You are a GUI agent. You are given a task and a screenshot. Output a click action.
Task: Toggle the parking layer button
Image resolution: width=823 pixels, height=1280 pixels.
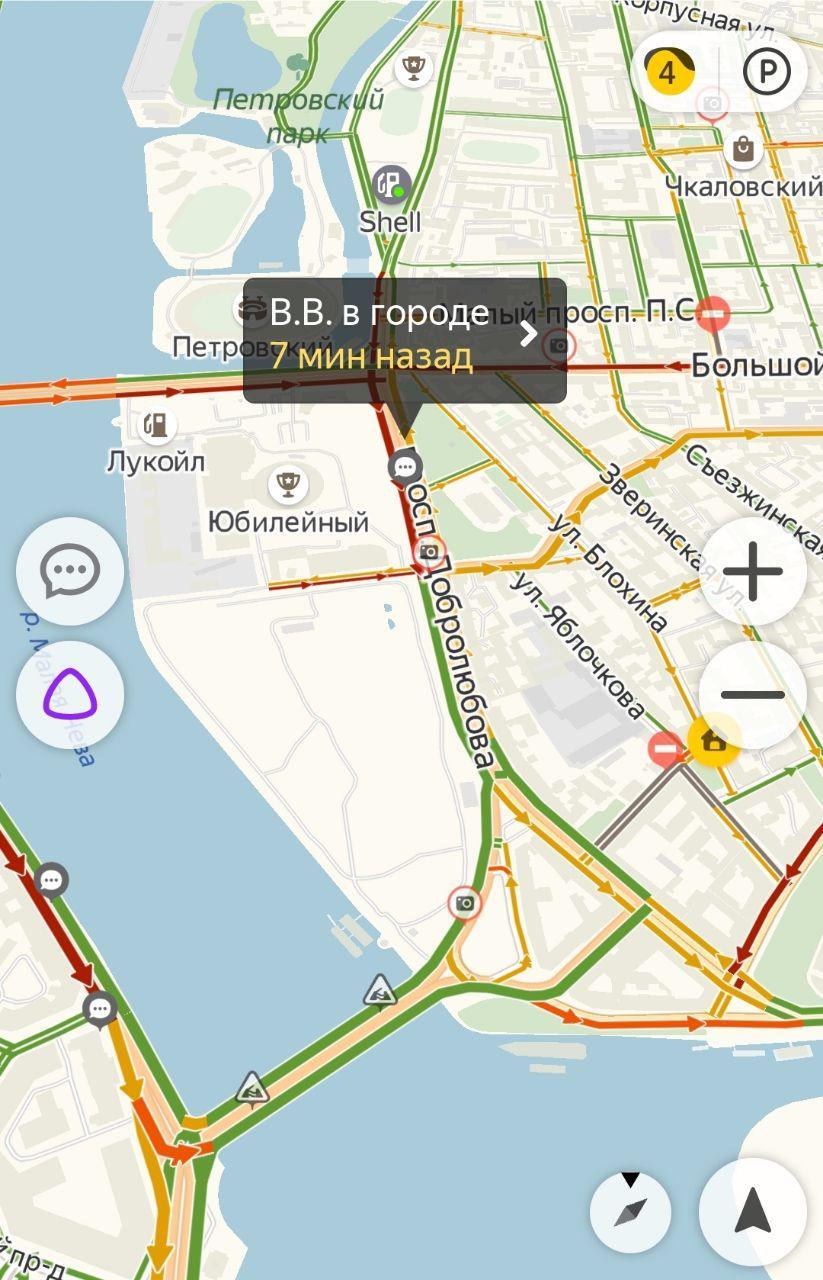click(x=767, y=71)
